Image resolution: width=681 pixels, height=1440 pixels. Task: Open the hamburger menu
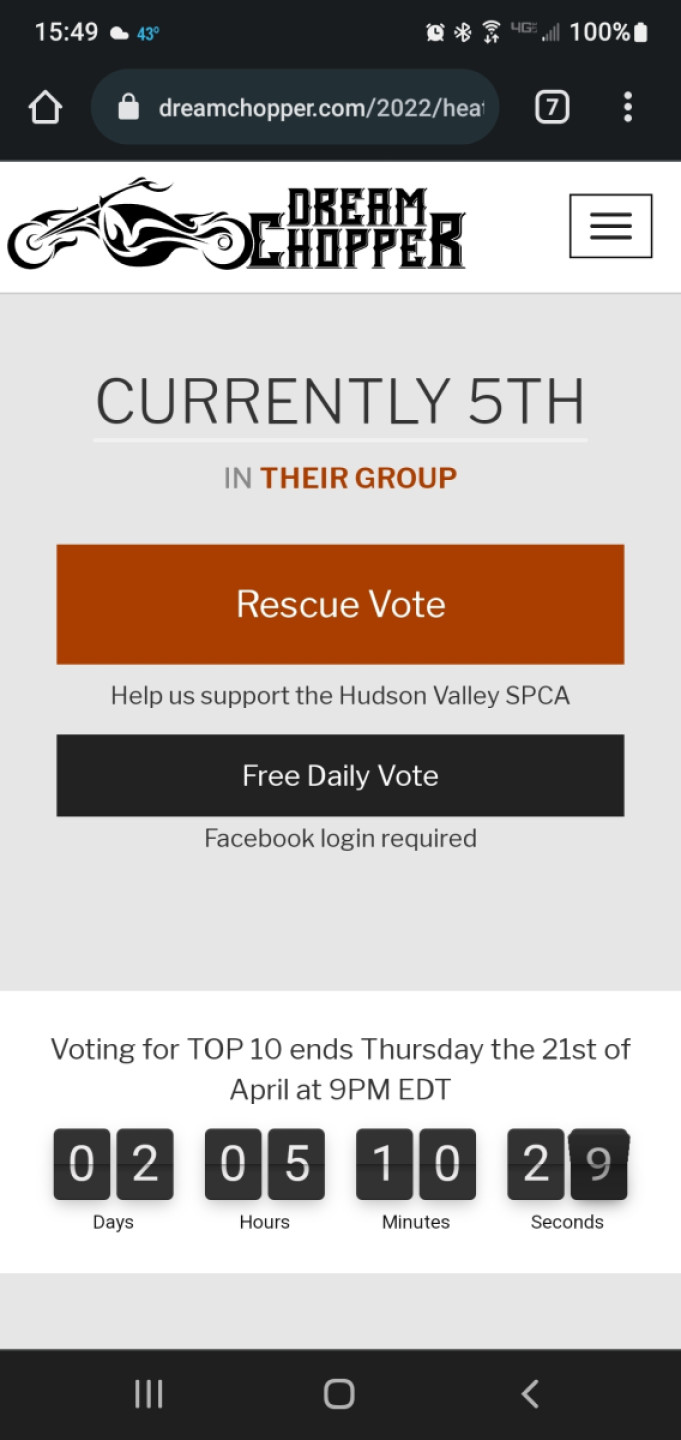point(610,226)
